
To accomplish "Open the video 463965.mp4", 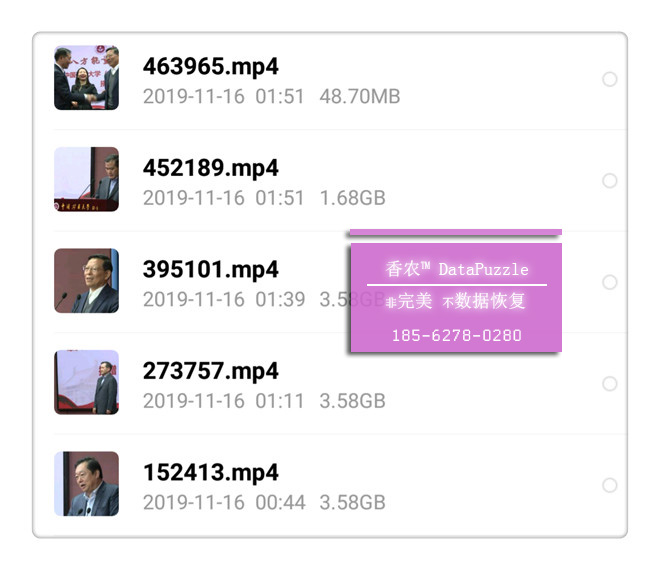I will coord(211,67).
